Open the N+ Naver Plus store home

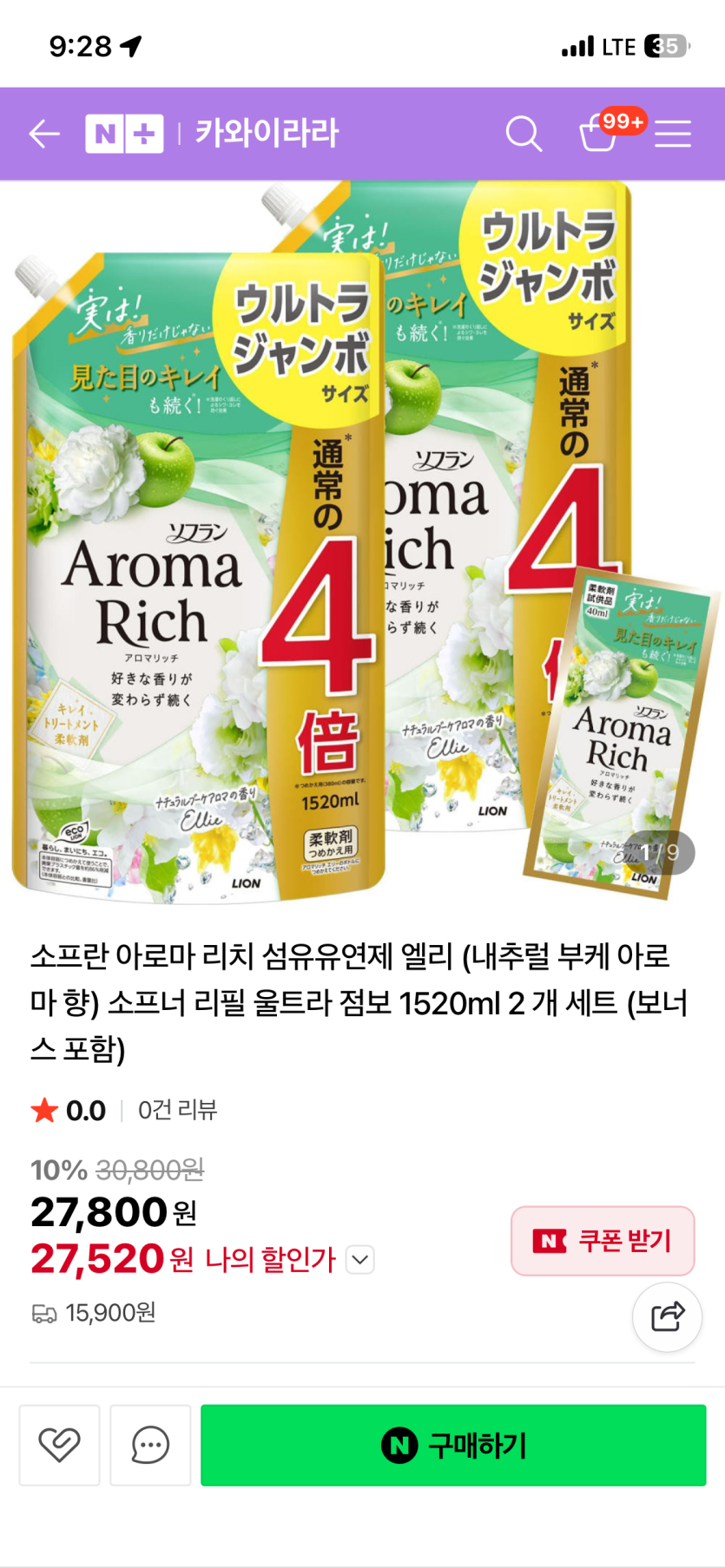(124, 134)
